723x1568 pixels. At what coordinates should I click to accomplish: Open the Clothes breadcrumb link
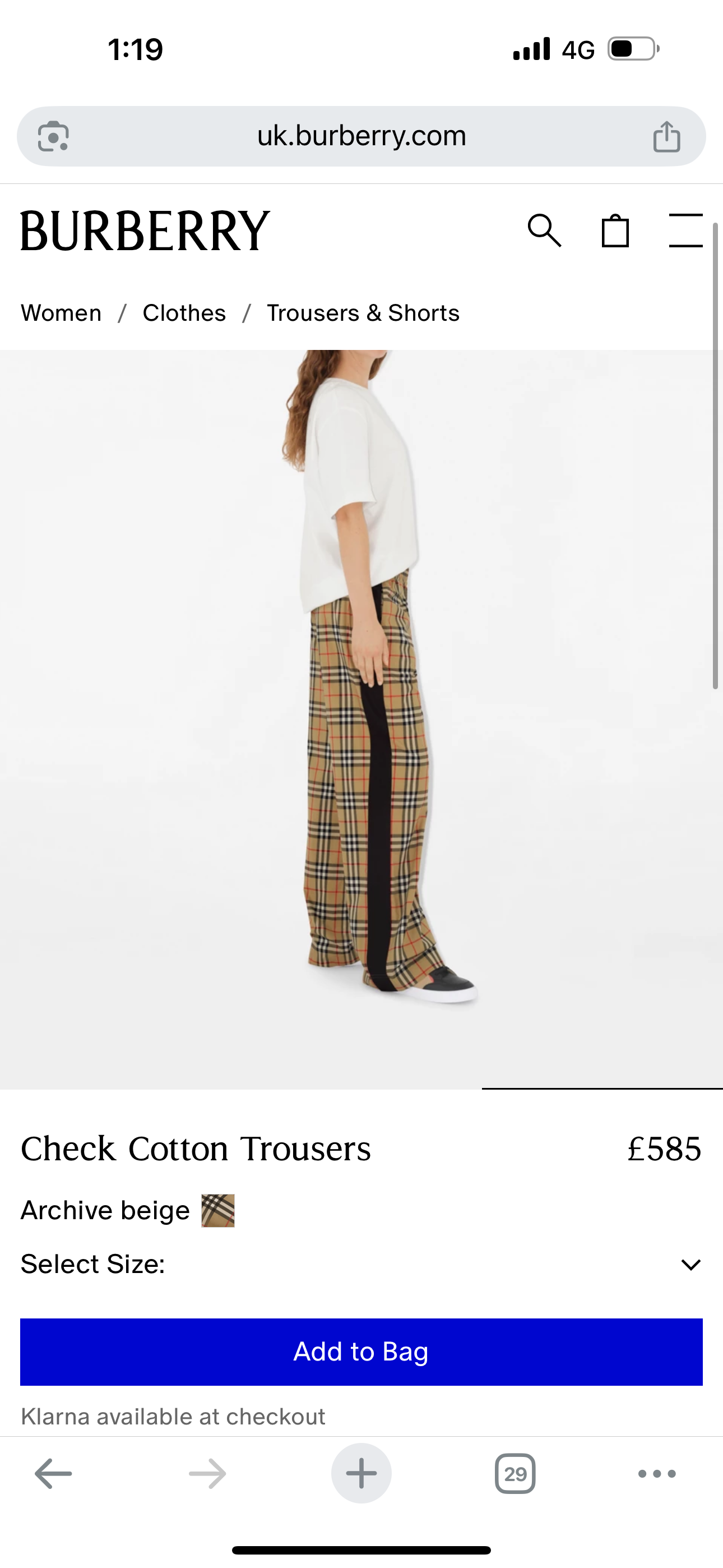(x=184, y=313)
